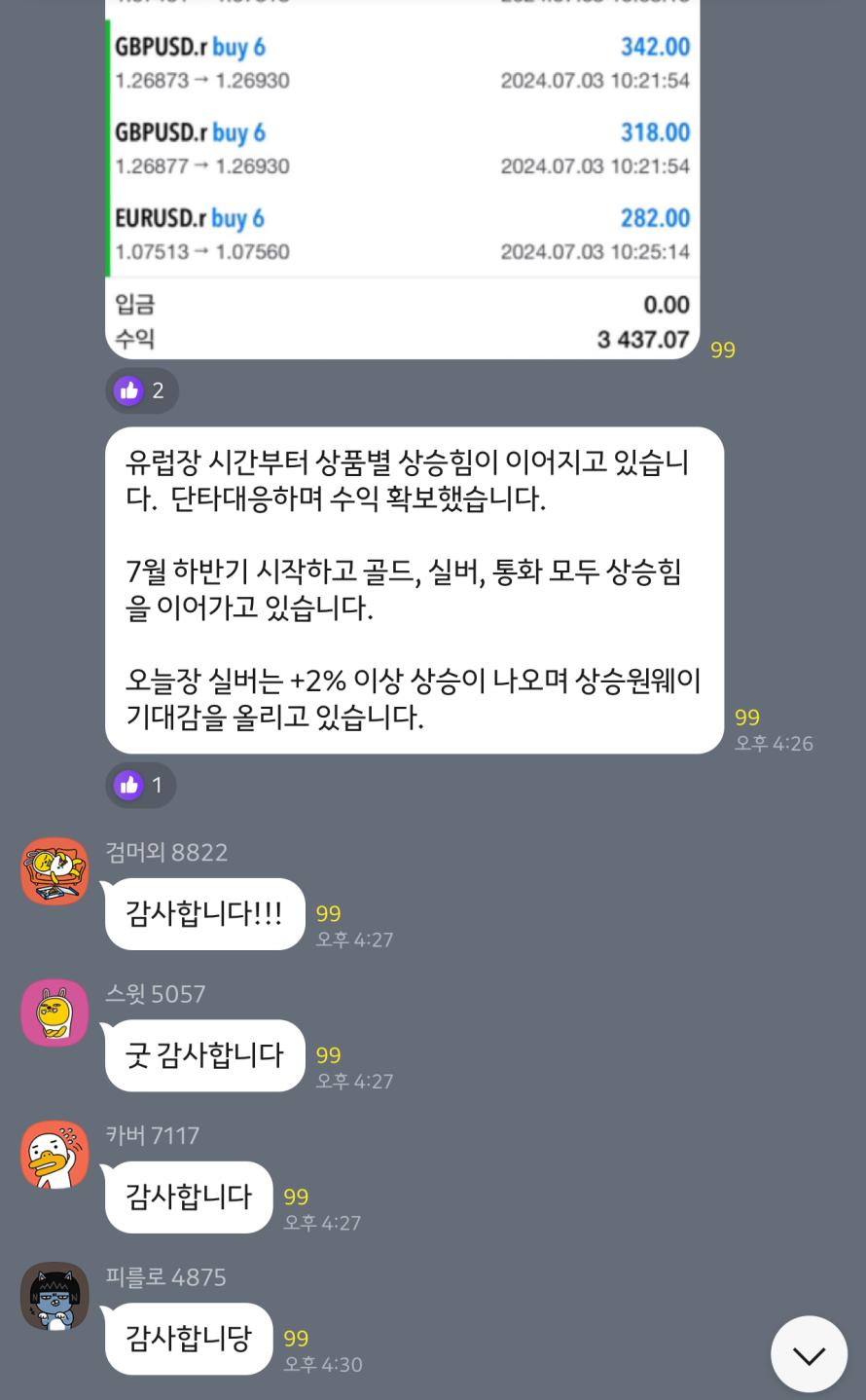Tap the thumbs-up reaction showing 2
Image resolution: width=866 pixels, height=1400 pixels.
[x=141, y=390]
